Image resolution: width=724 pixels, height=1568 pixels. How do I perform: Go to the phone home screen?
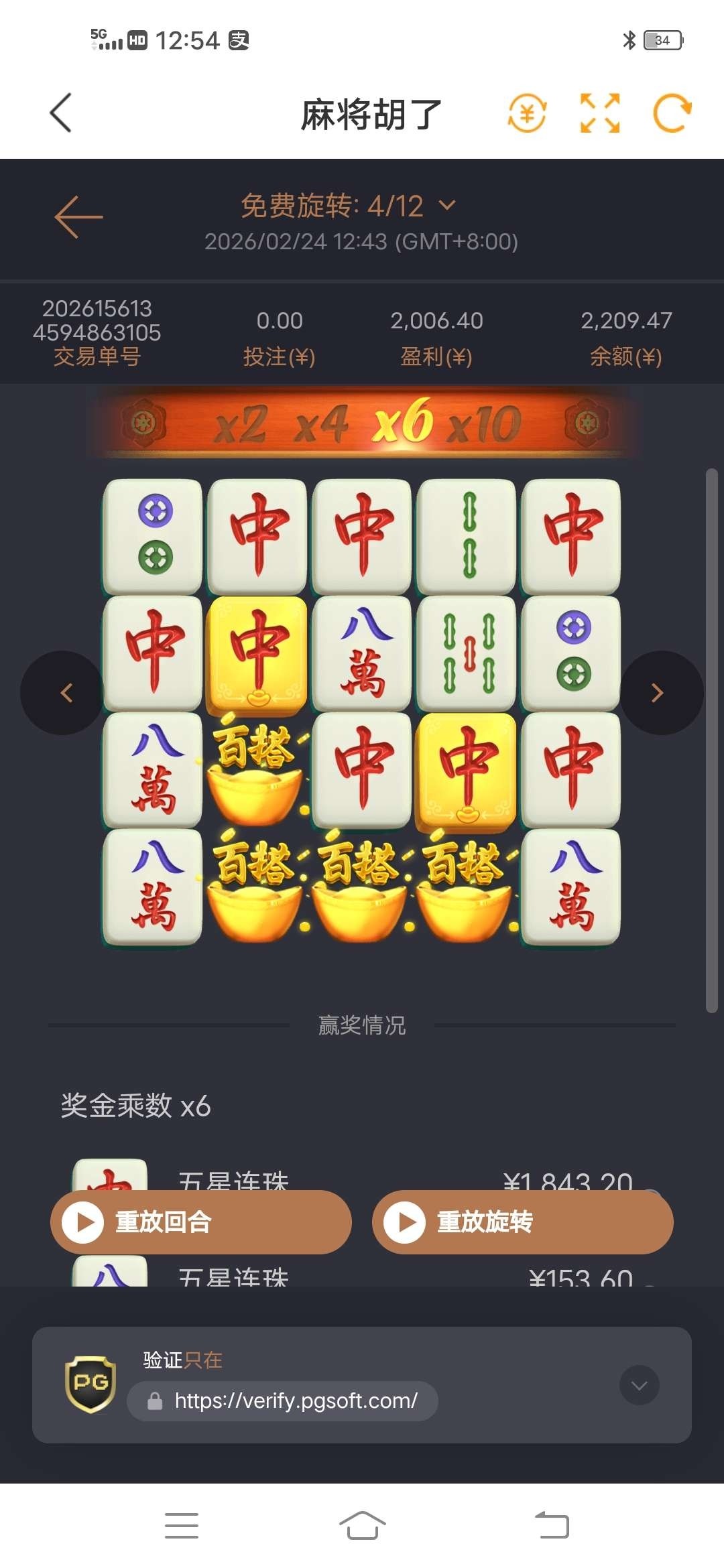pyautogui.click(x=362, y=1525)
